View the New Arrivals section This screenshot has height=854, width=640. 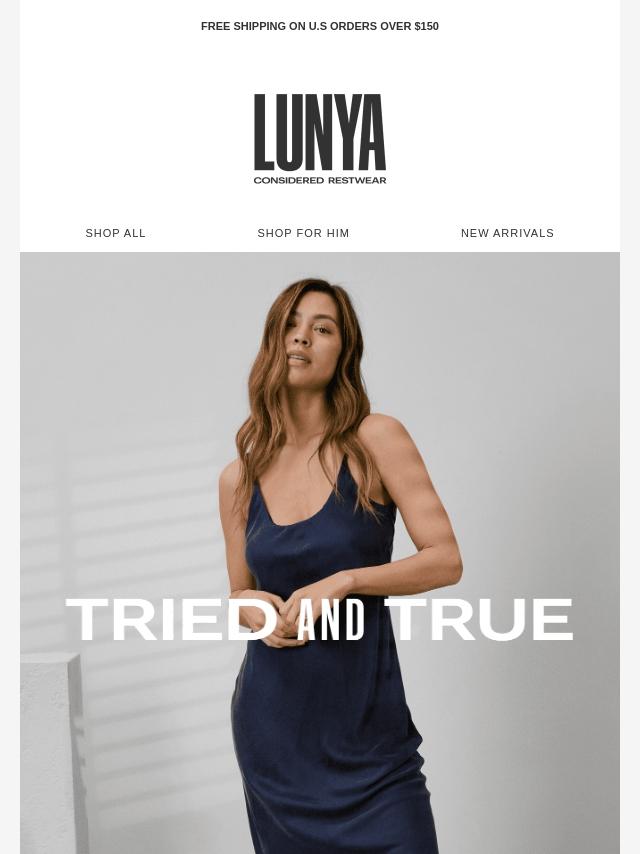(x=507, y=233)
